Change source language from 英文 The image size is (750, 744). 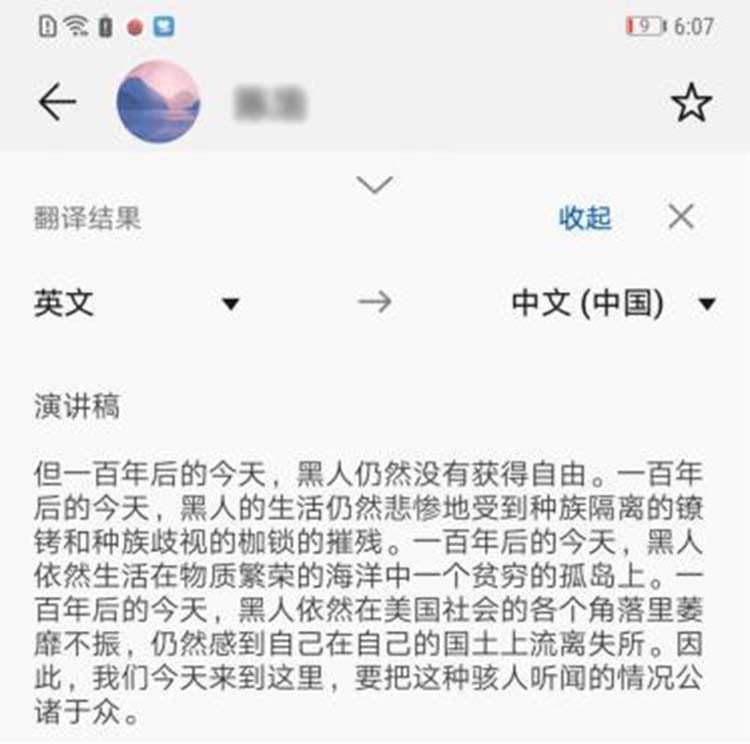pyautogui.click(x=137, y=303)
